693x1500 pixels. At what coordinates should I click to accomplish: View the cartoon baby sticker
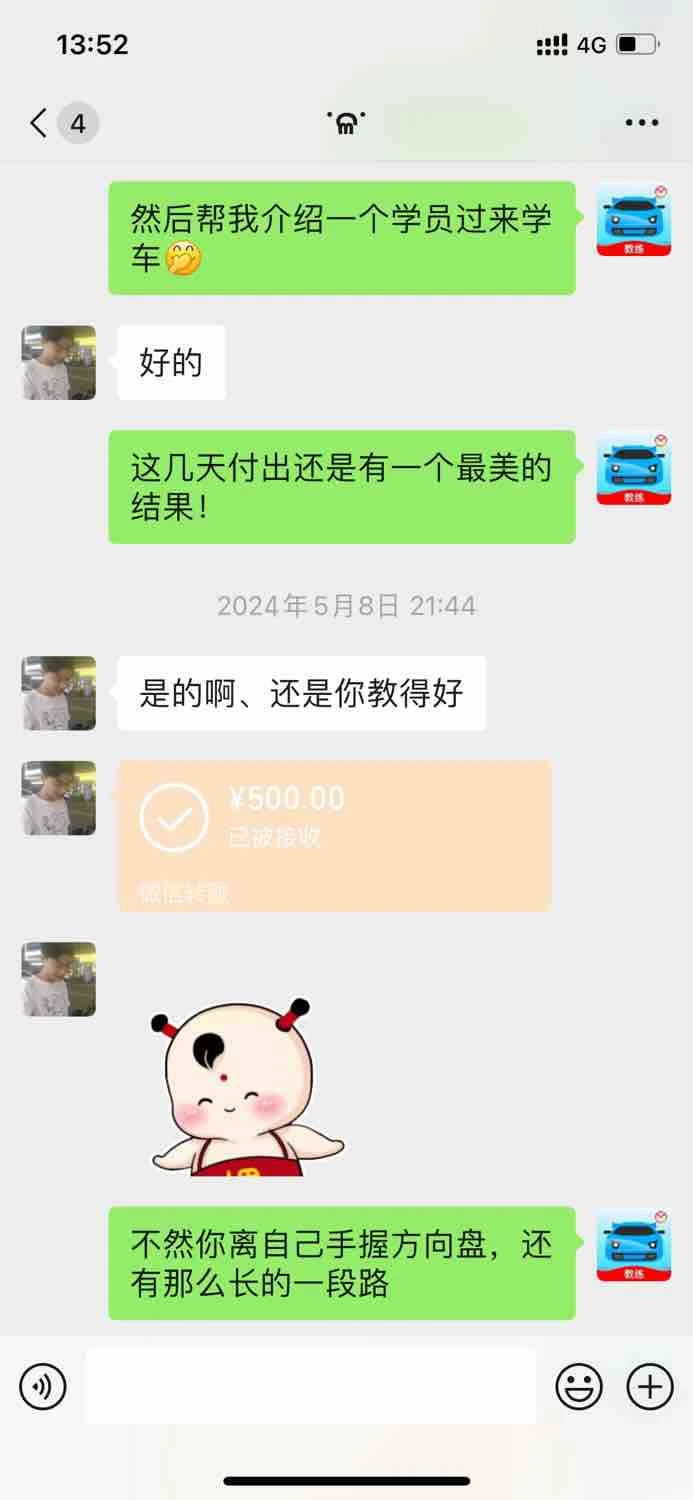[x=246, y=1085]
